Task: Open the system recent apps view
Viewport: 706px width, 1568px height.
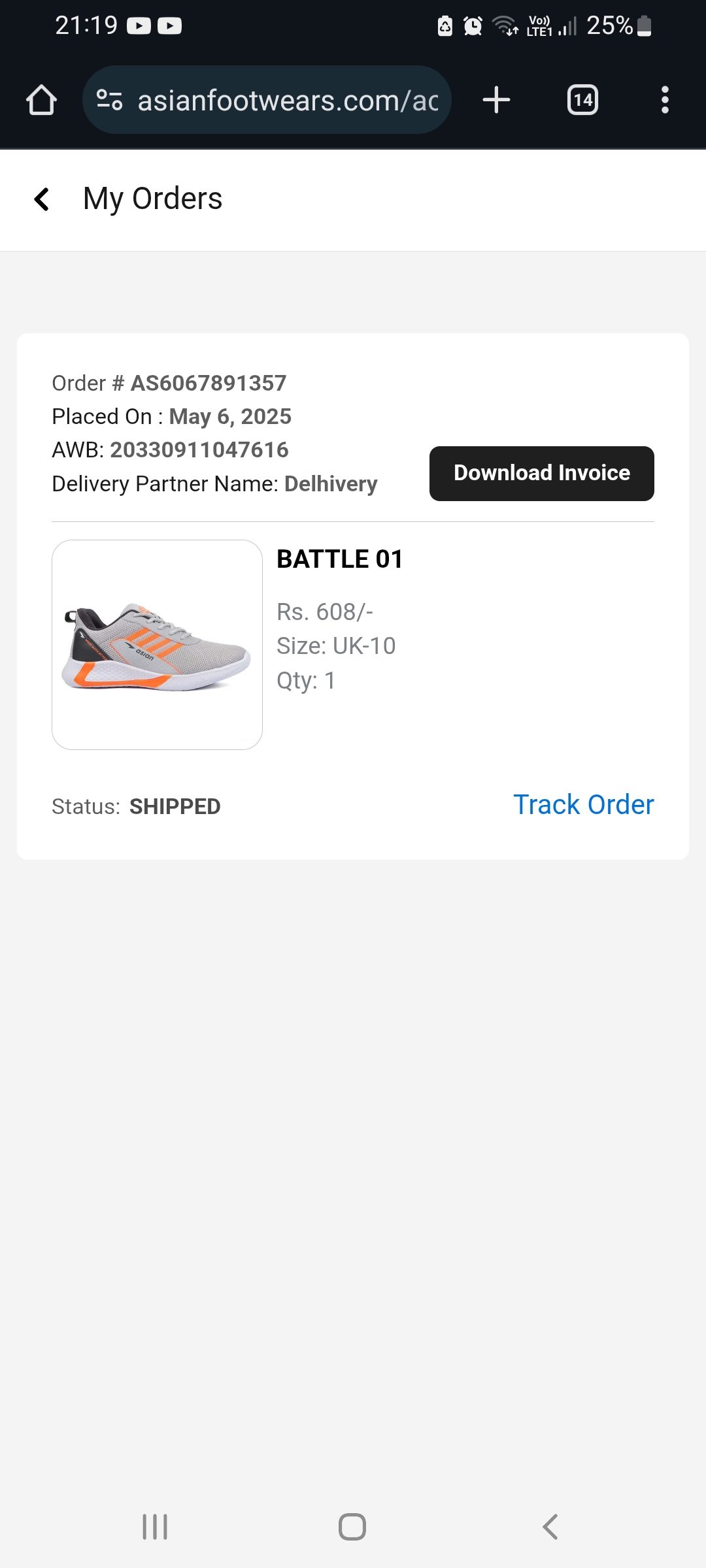Action: coord(155,1527)
